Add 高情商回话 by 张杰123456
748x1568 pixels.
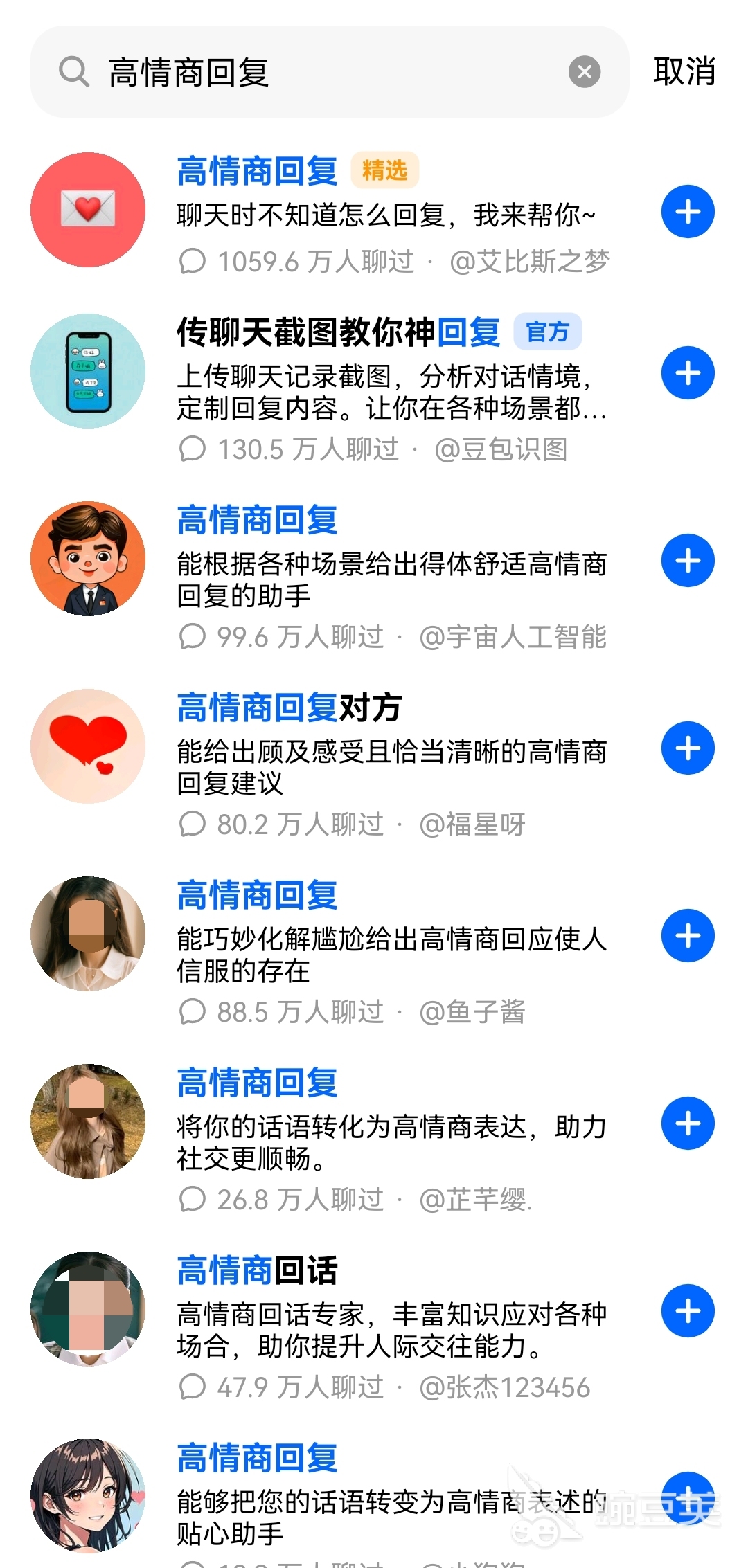point(687,1310)
